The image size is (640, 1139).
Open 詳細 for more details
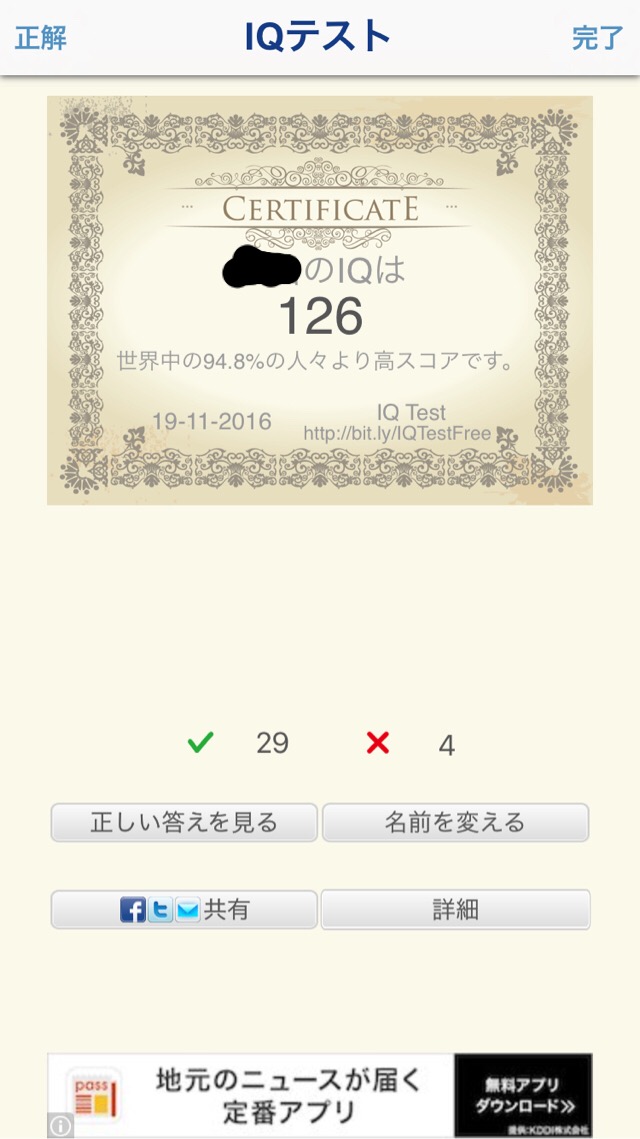tap(455, 910)
